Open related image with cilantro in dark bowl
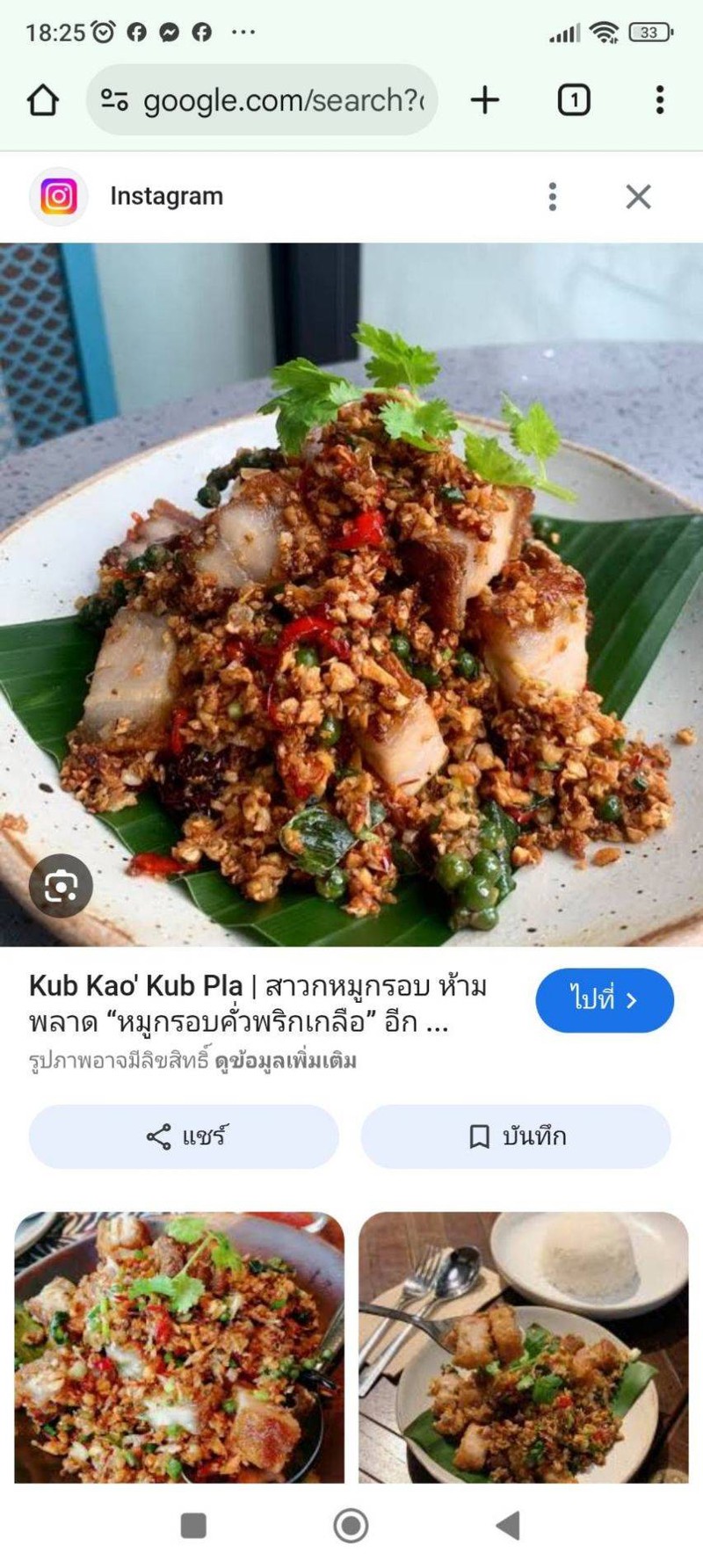 (x=179, y=1347)
